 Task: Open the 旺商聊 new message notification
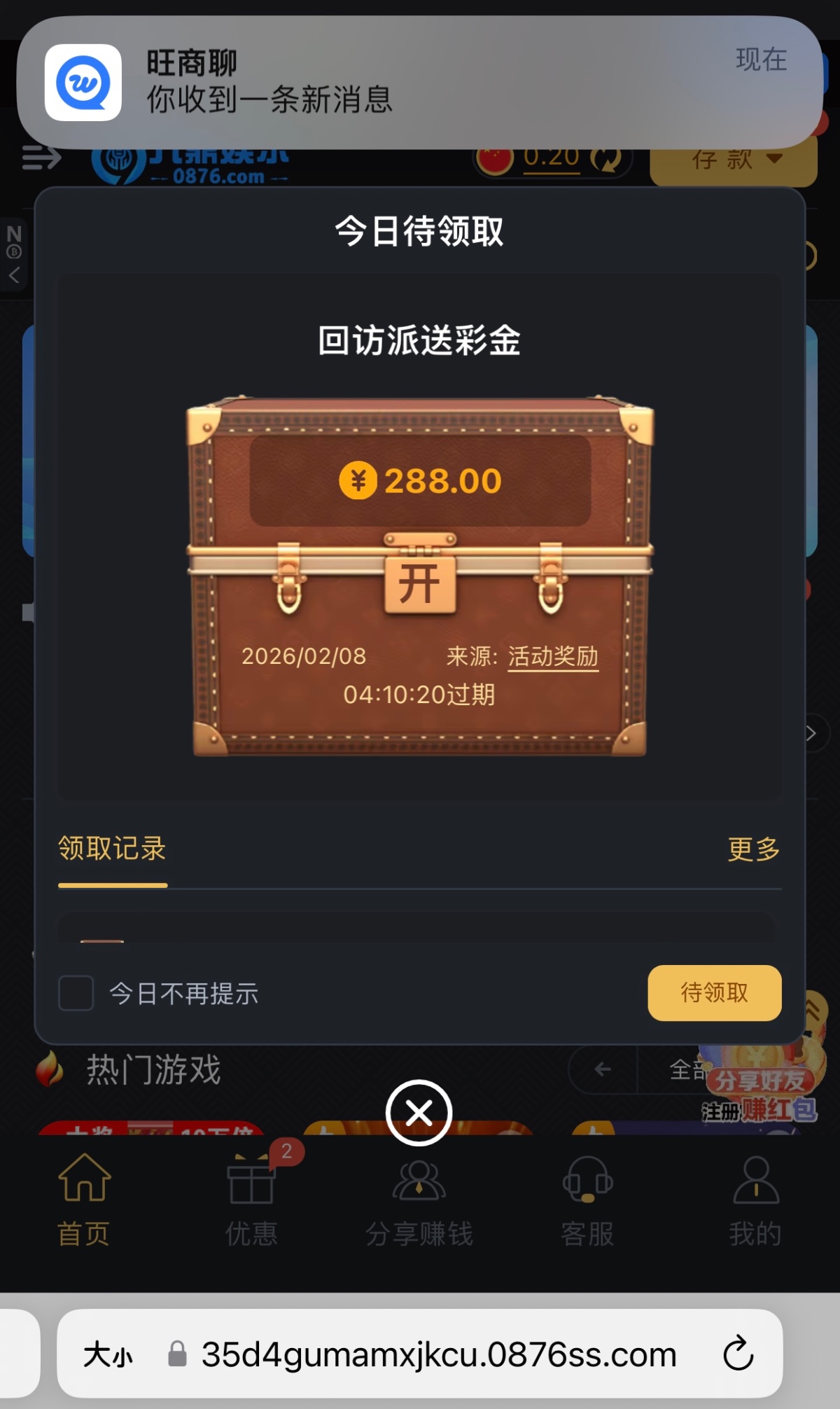420,82
